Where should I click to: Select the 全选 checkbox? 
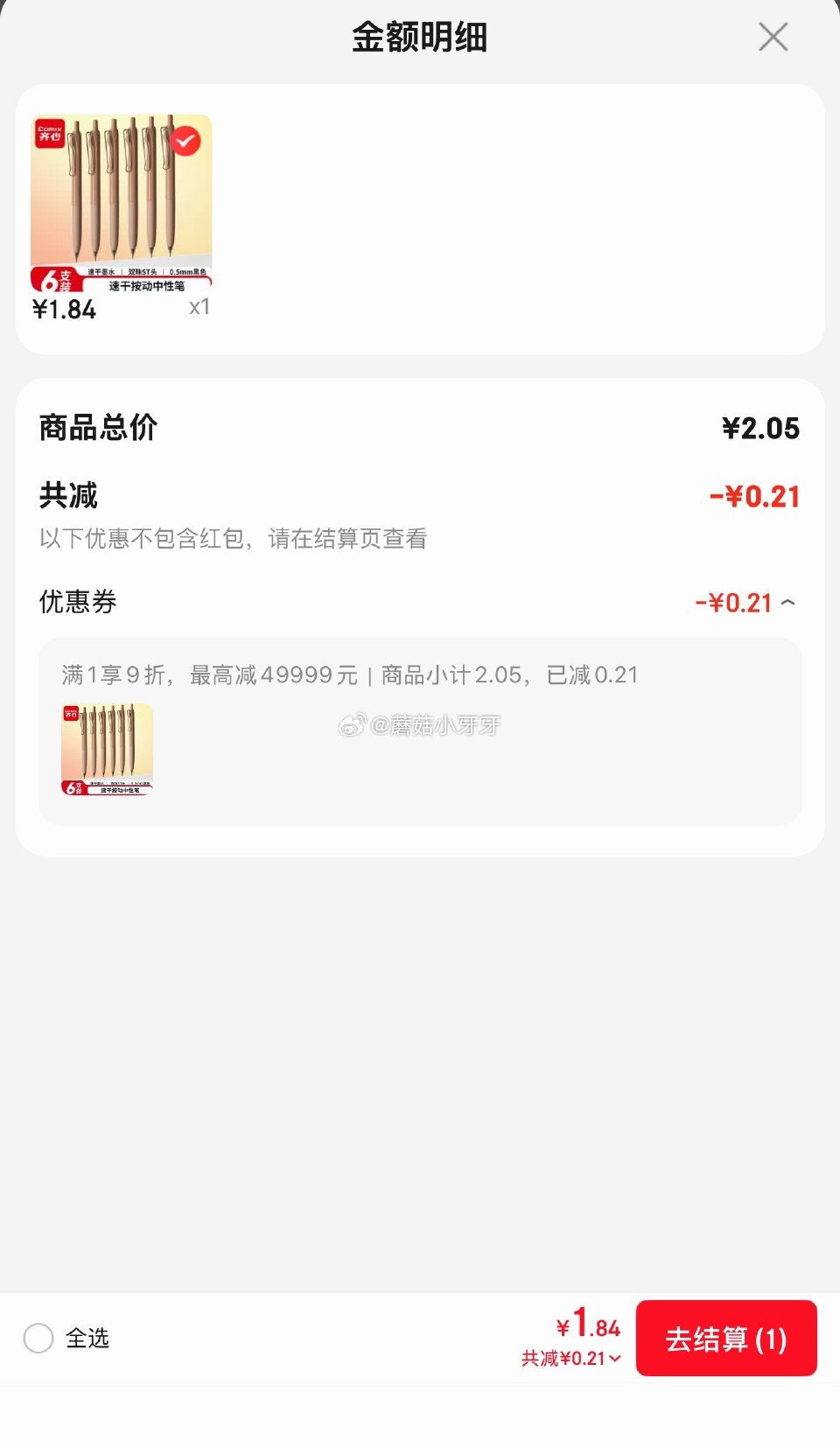38,1339
